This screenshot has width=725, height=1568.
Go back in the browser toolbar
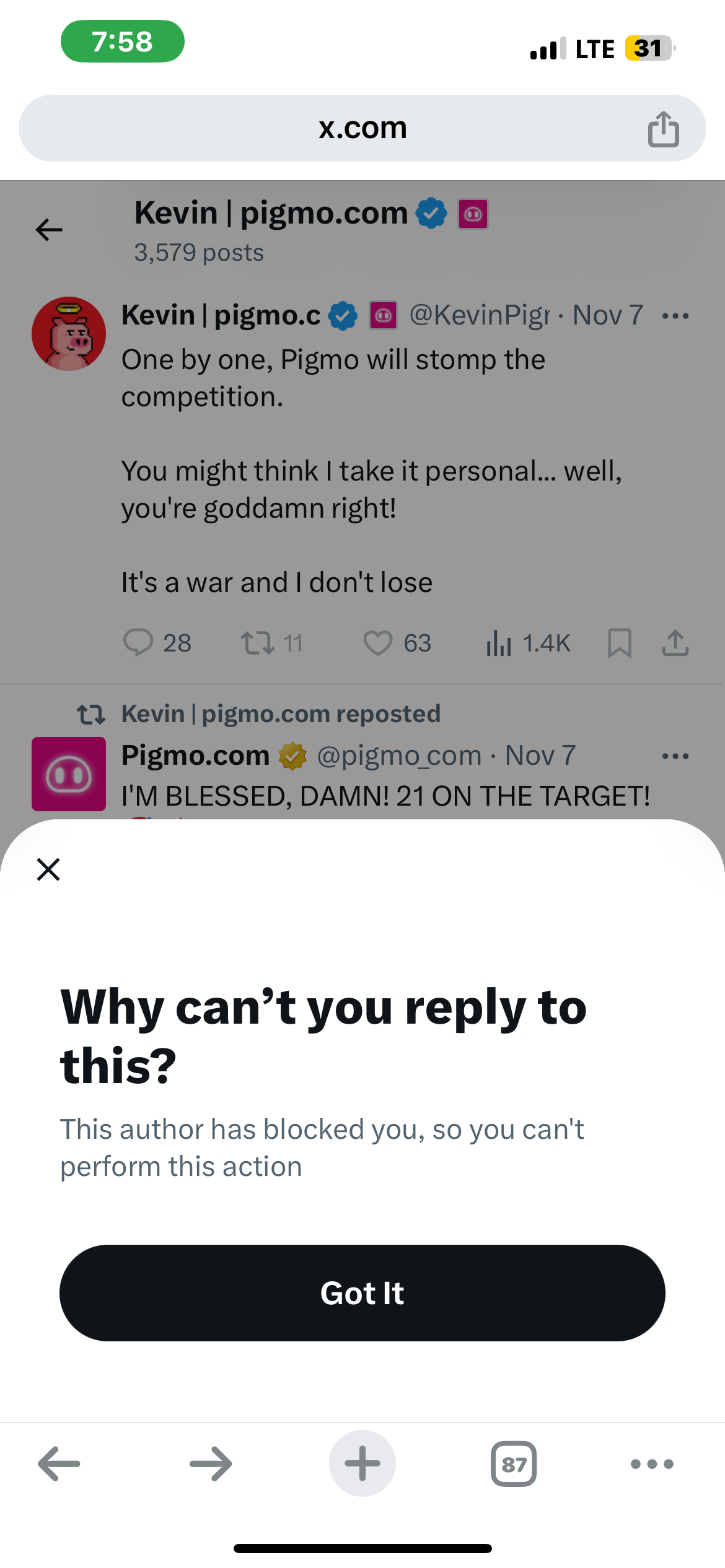click(59, 1463)
